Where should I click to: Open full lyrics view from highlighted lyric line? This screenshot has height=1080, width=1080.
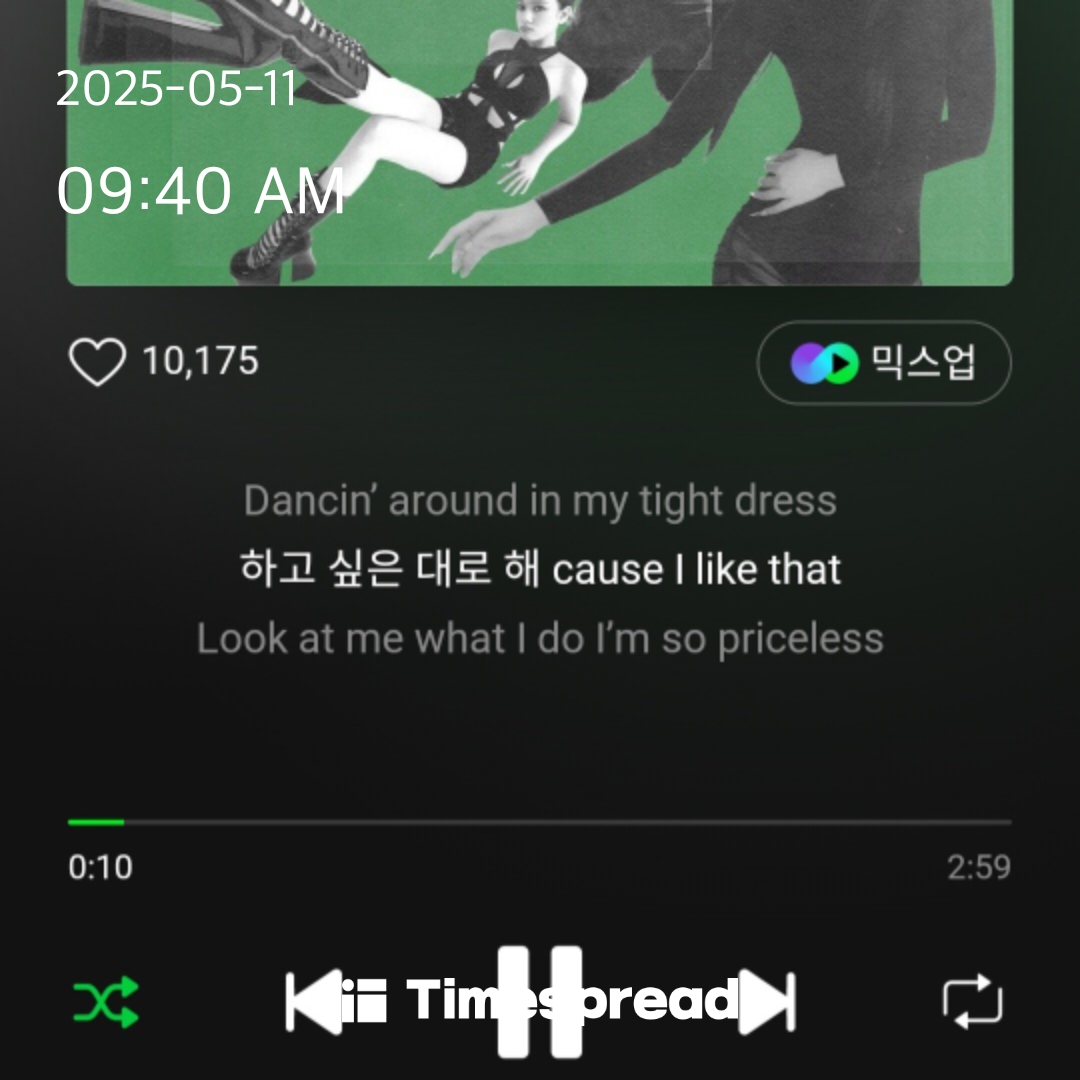[540, 570]
